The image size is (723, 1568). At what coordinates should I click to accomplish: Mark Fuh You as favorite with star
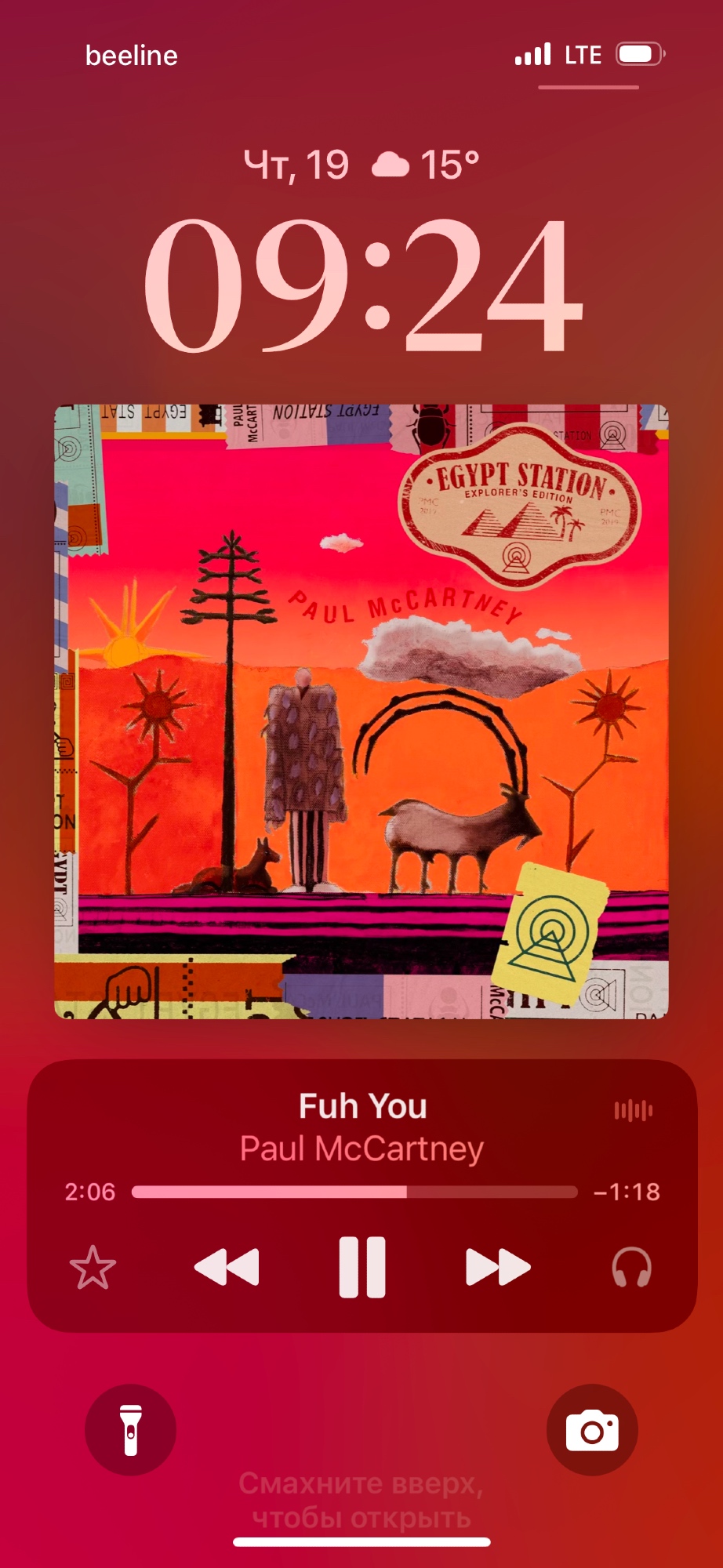coord(93,1267)
